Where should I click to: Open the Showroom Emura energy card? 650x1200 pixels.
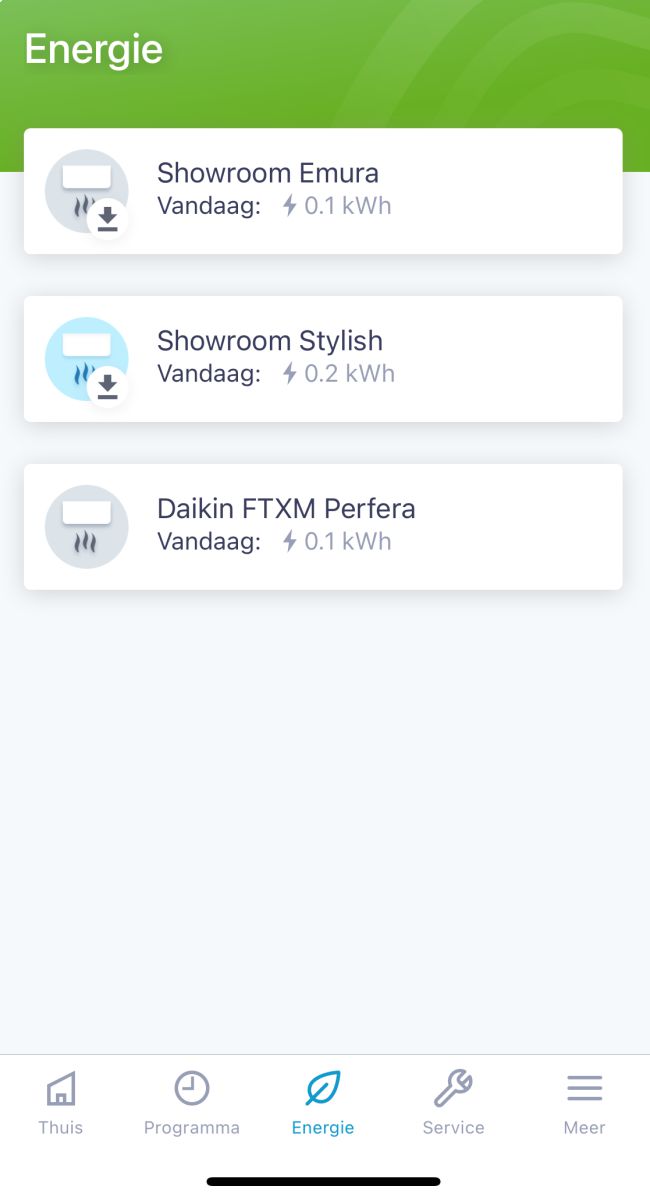click(x=323, y=191)
